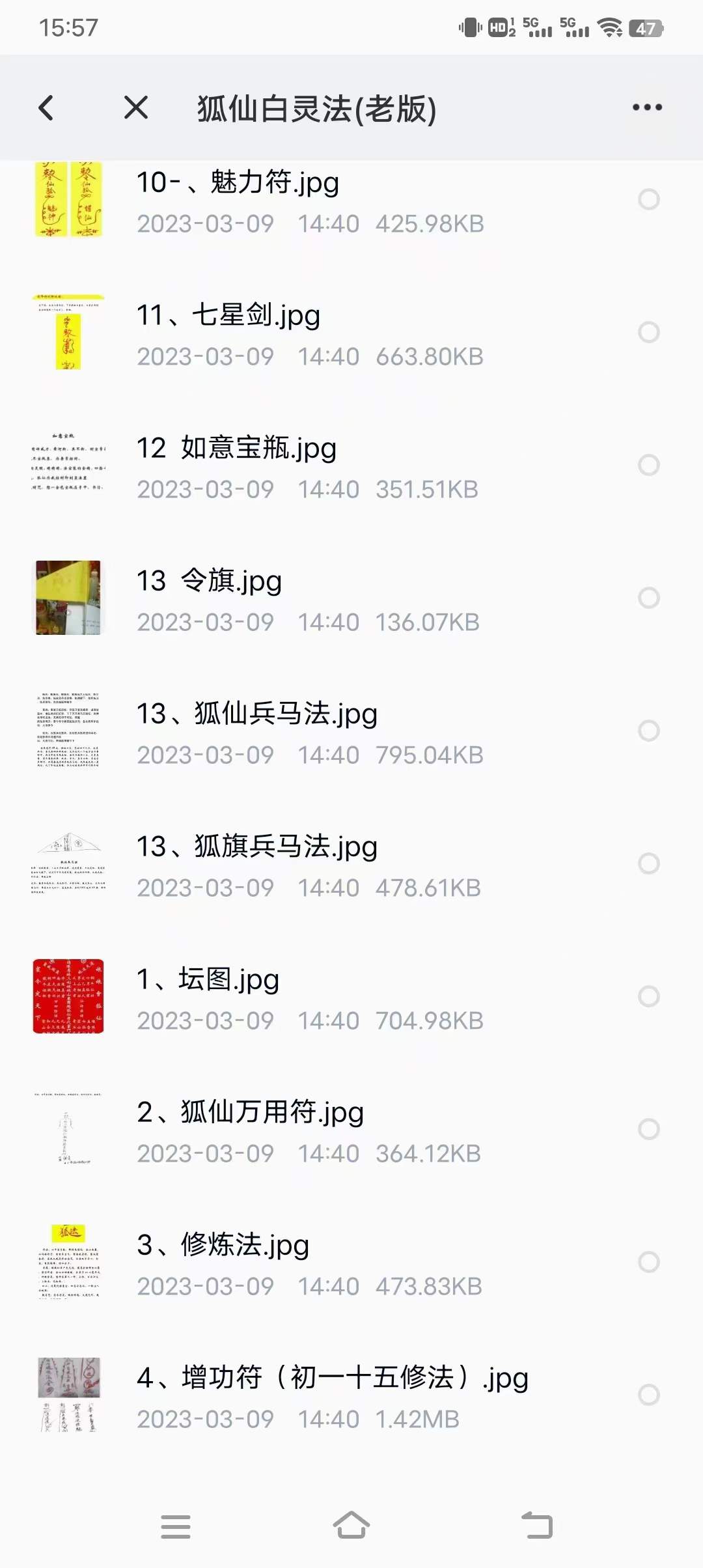
Task: Select the 13 令旗.jpg file circle
Action: (x=648, y=598)
